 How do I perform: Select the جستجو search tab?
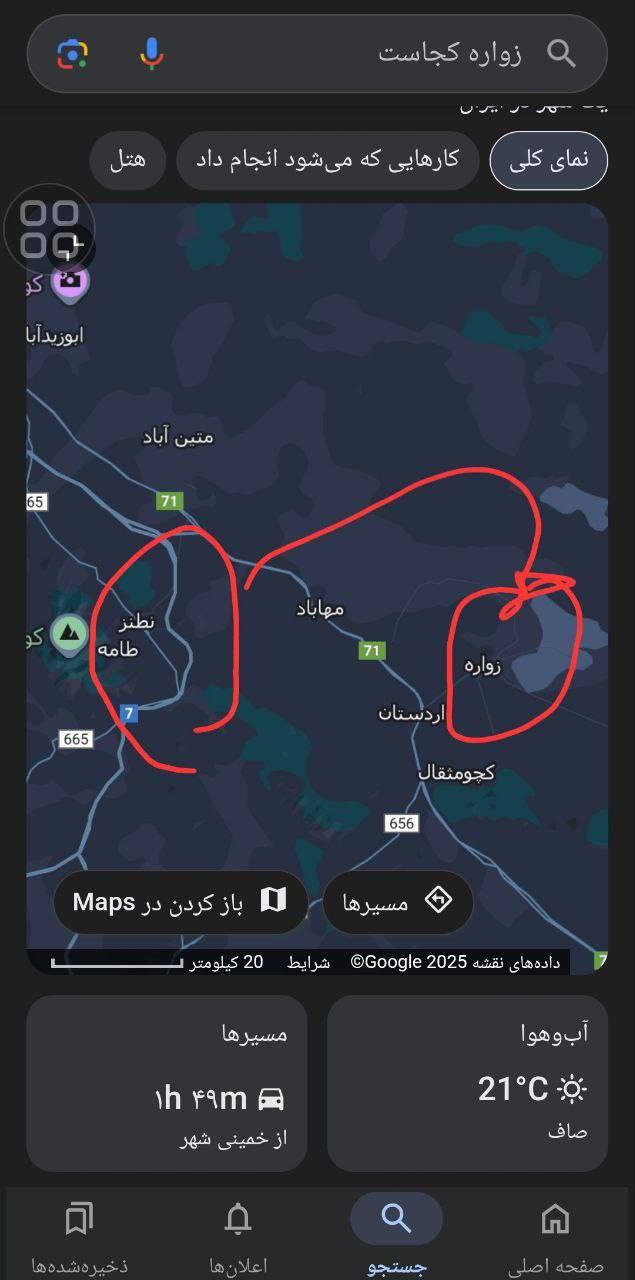[396, 1235]
